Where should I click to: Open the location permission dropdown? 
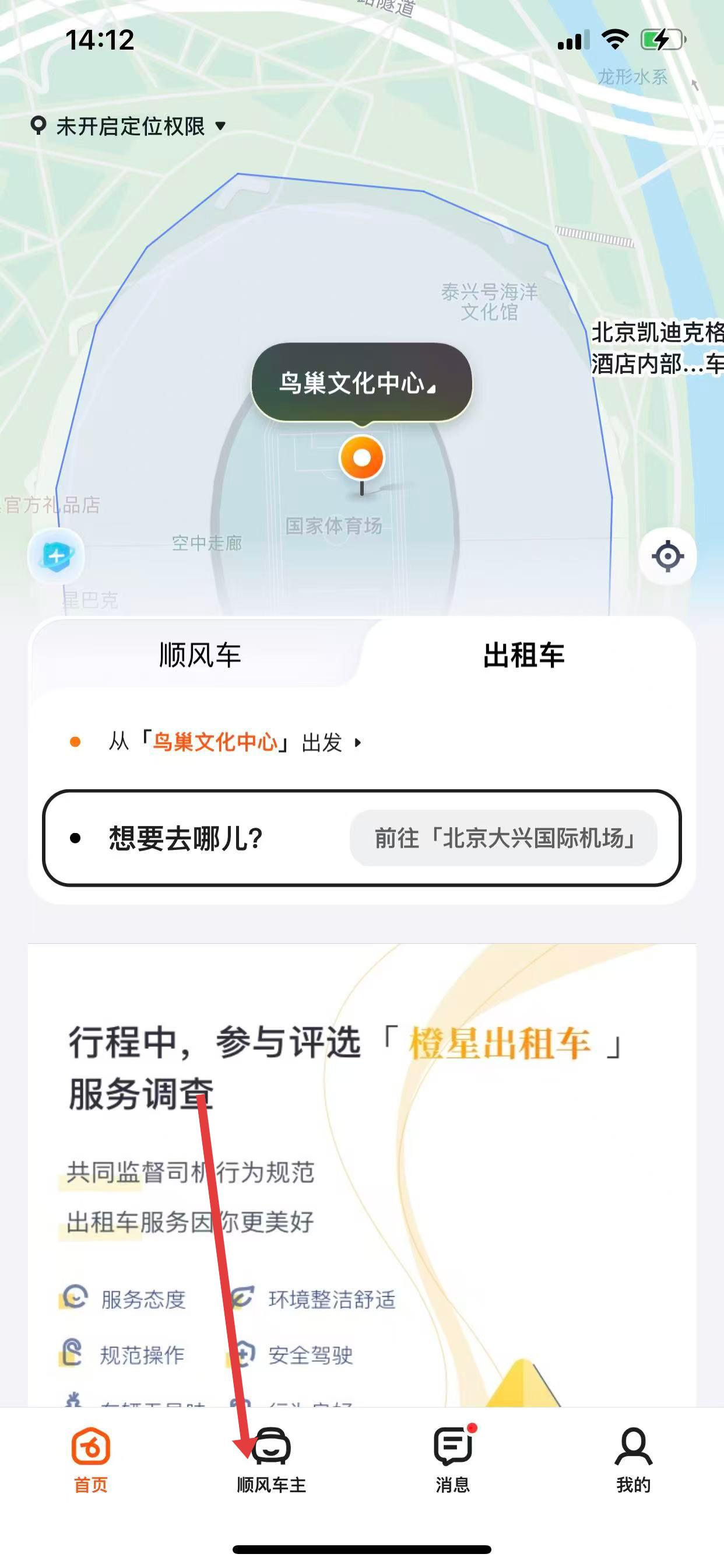tap(129, 127)
